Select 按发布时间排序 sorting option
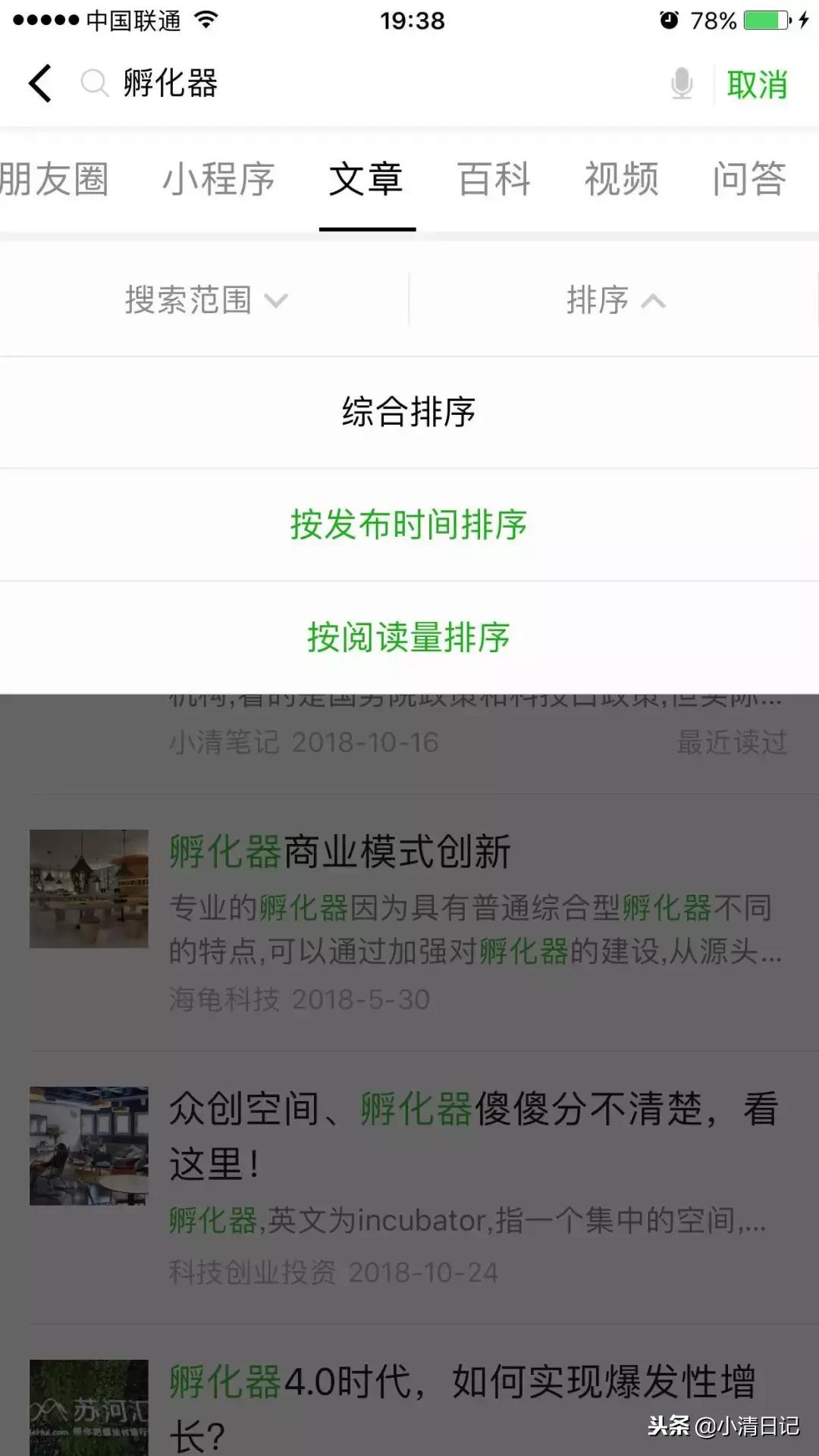 pos(409,525)
